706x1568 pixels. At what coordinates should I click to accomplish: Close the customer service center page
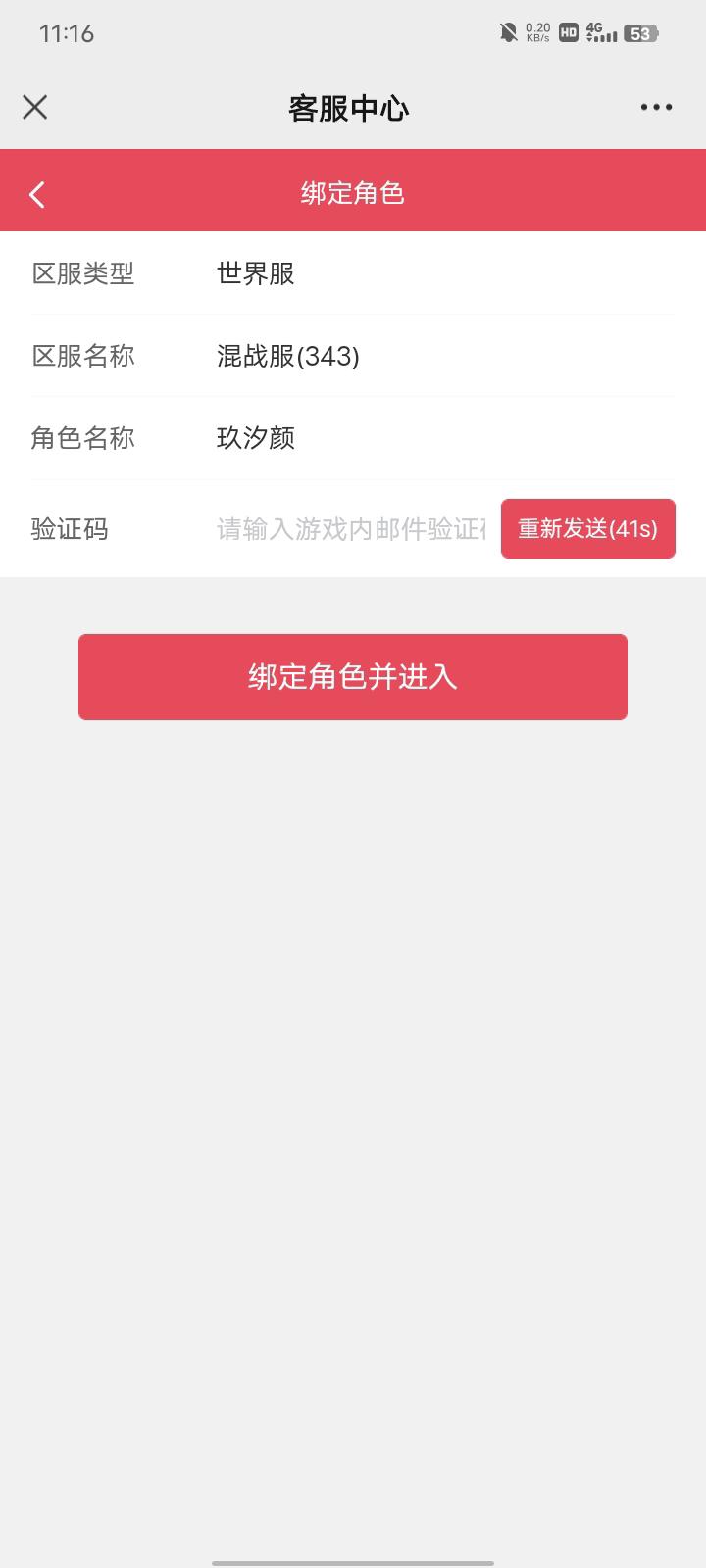click(x=35, y=107)
